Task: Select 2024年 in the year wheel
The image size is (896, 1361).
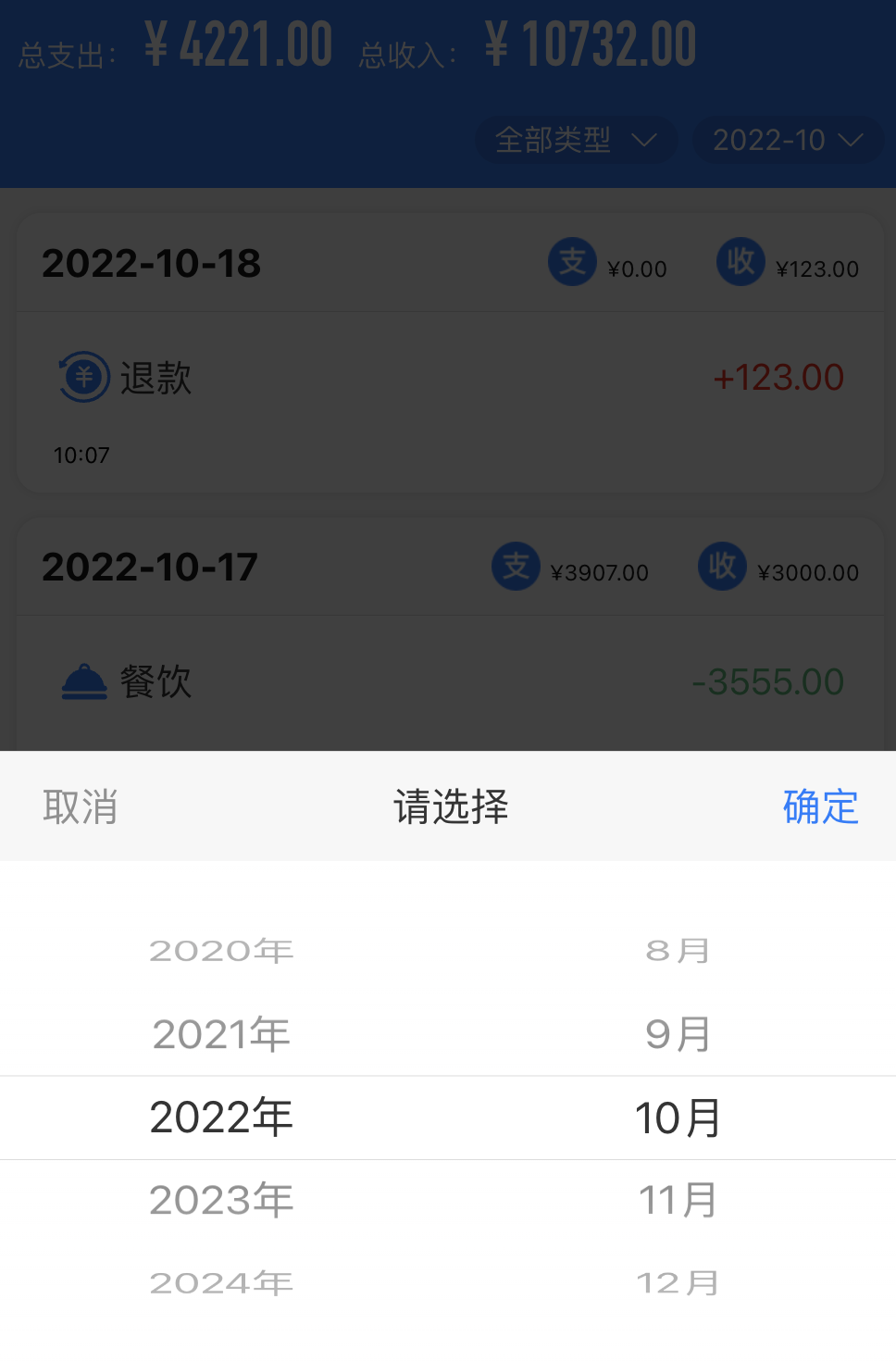Action: [221, 1283]
